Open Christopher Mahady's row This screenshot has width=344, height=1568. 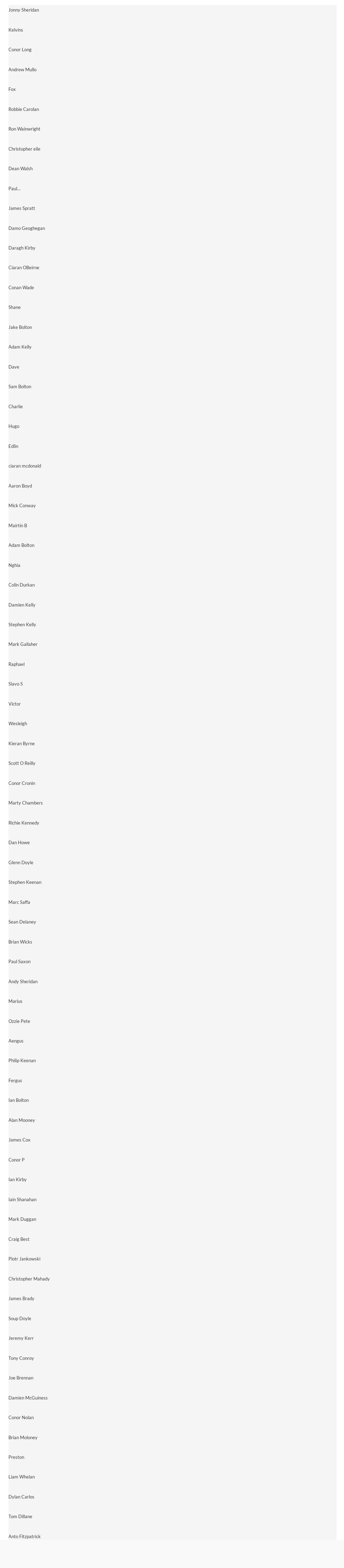click(29, 1279)
